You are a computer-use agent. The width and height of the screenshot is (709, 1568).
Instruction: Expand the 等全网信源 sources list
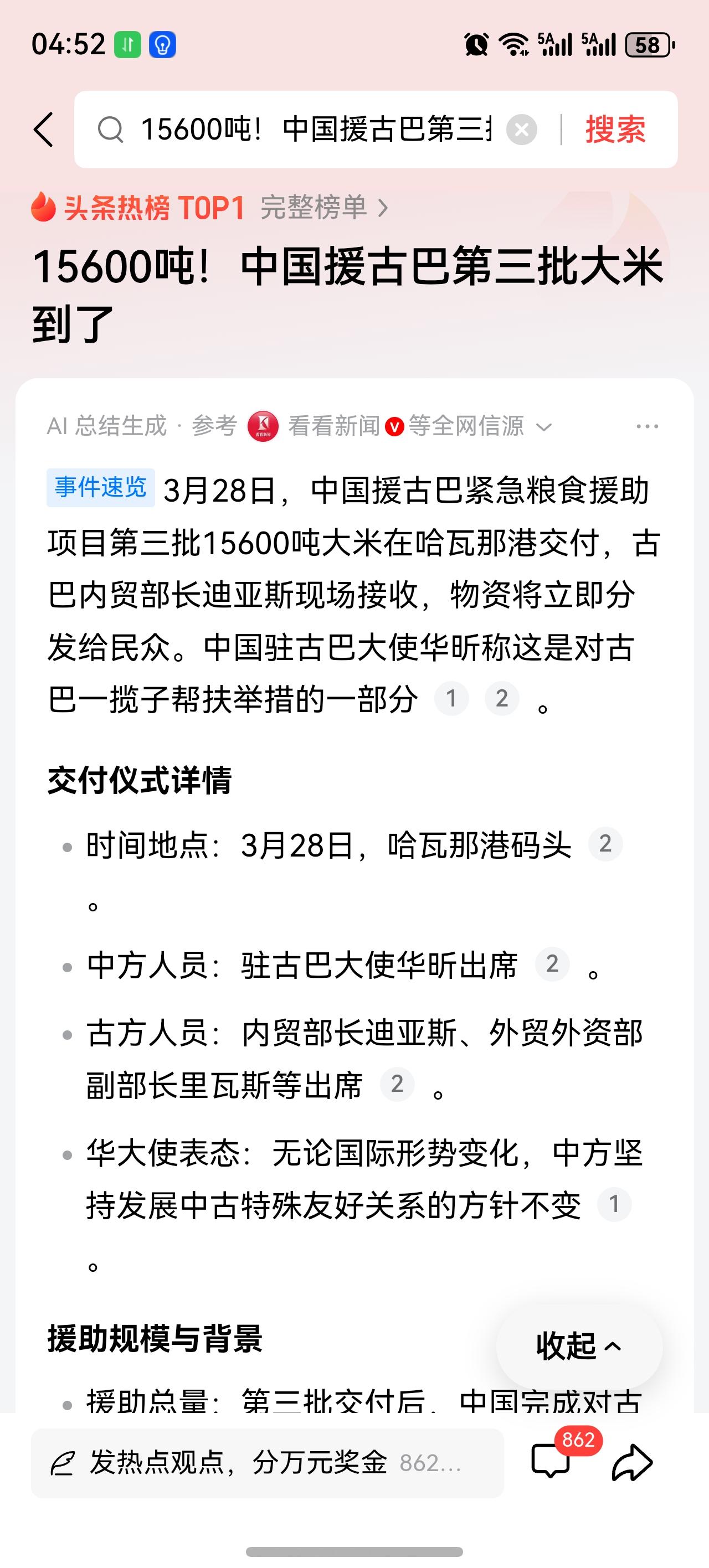(543, 426)
